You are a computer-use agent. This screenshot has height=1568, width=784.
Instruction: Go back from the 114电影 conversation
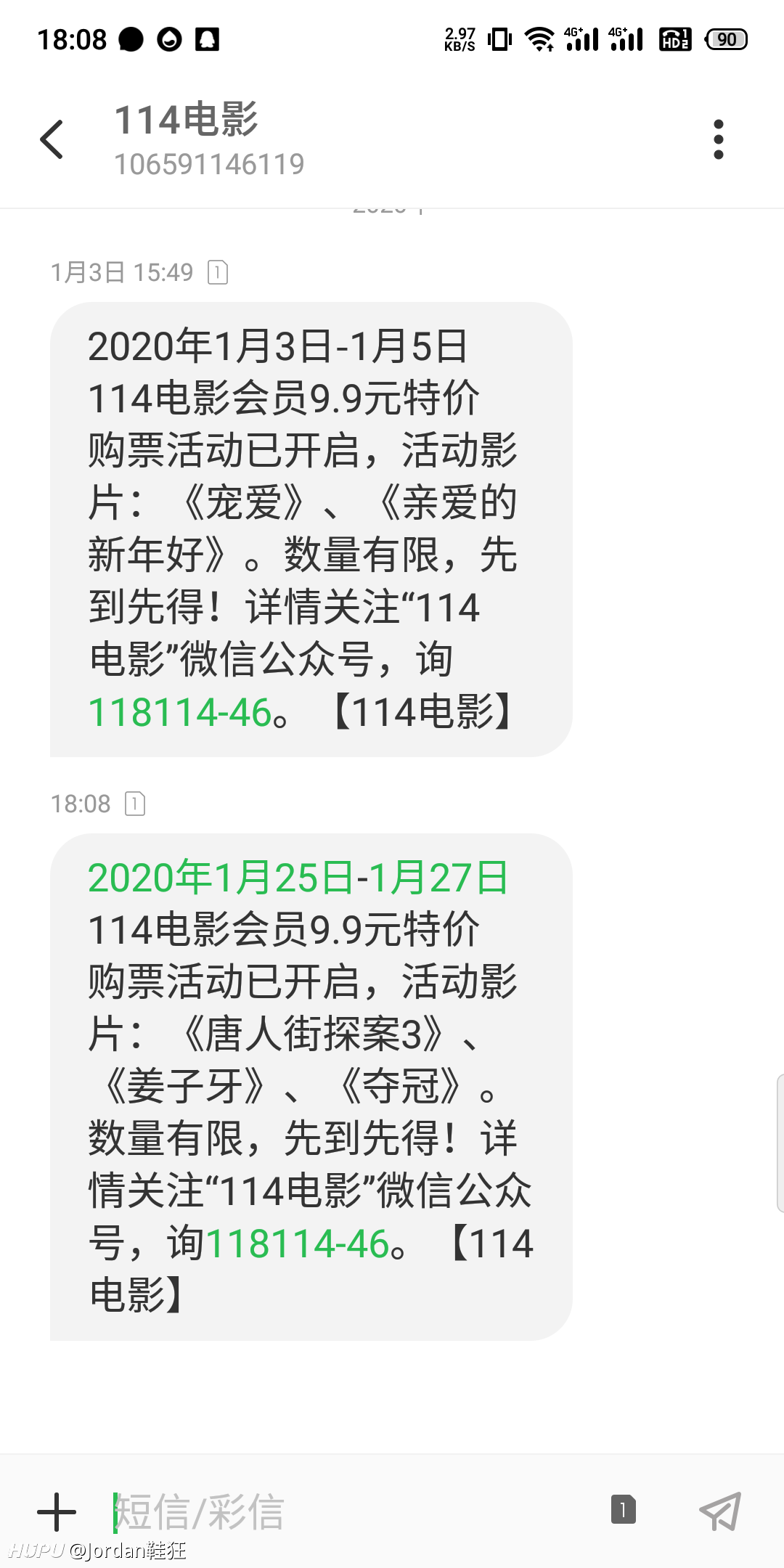(x=52, y=139)
